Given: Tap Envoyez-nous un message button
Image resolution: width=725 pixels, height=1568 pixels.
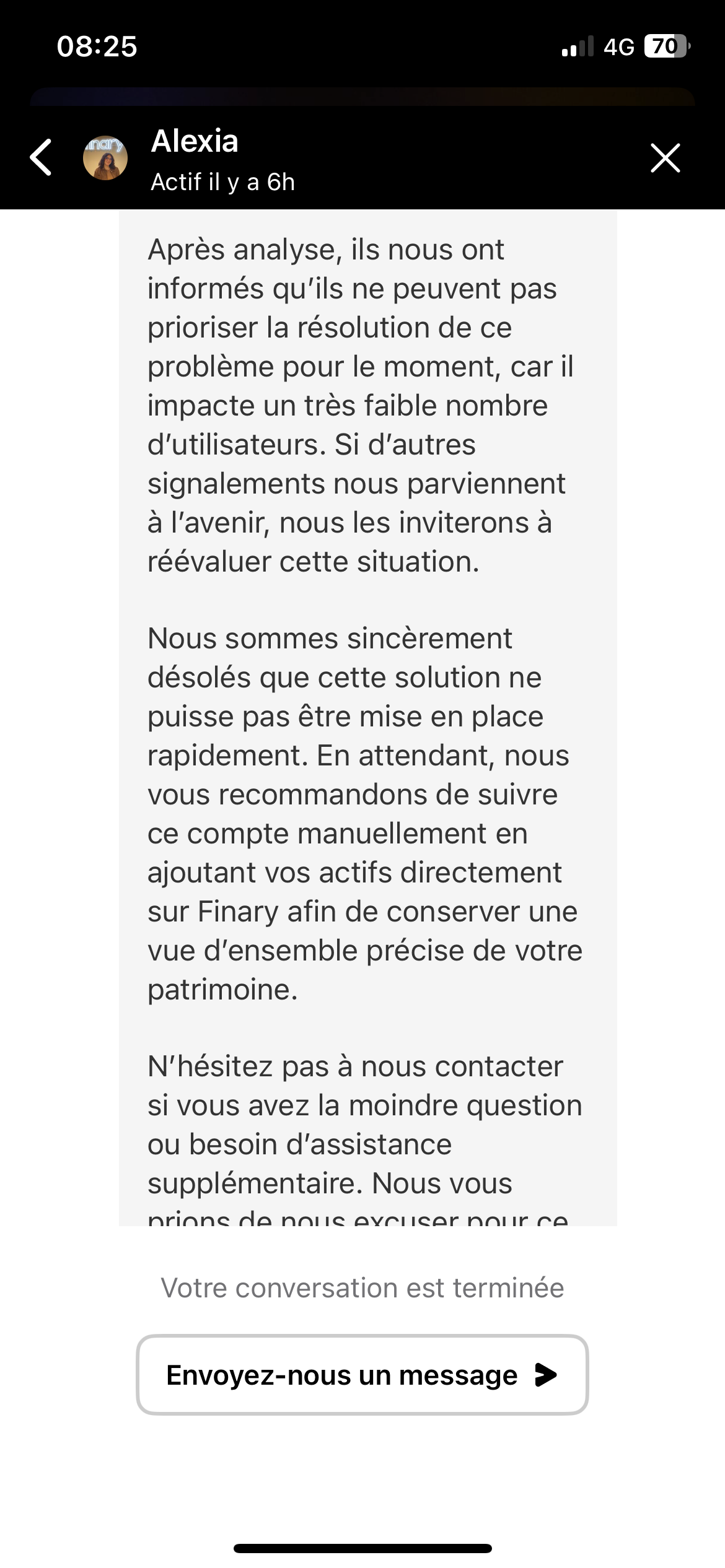Looking at the screenshot, I should click(x=362, y=1375).
